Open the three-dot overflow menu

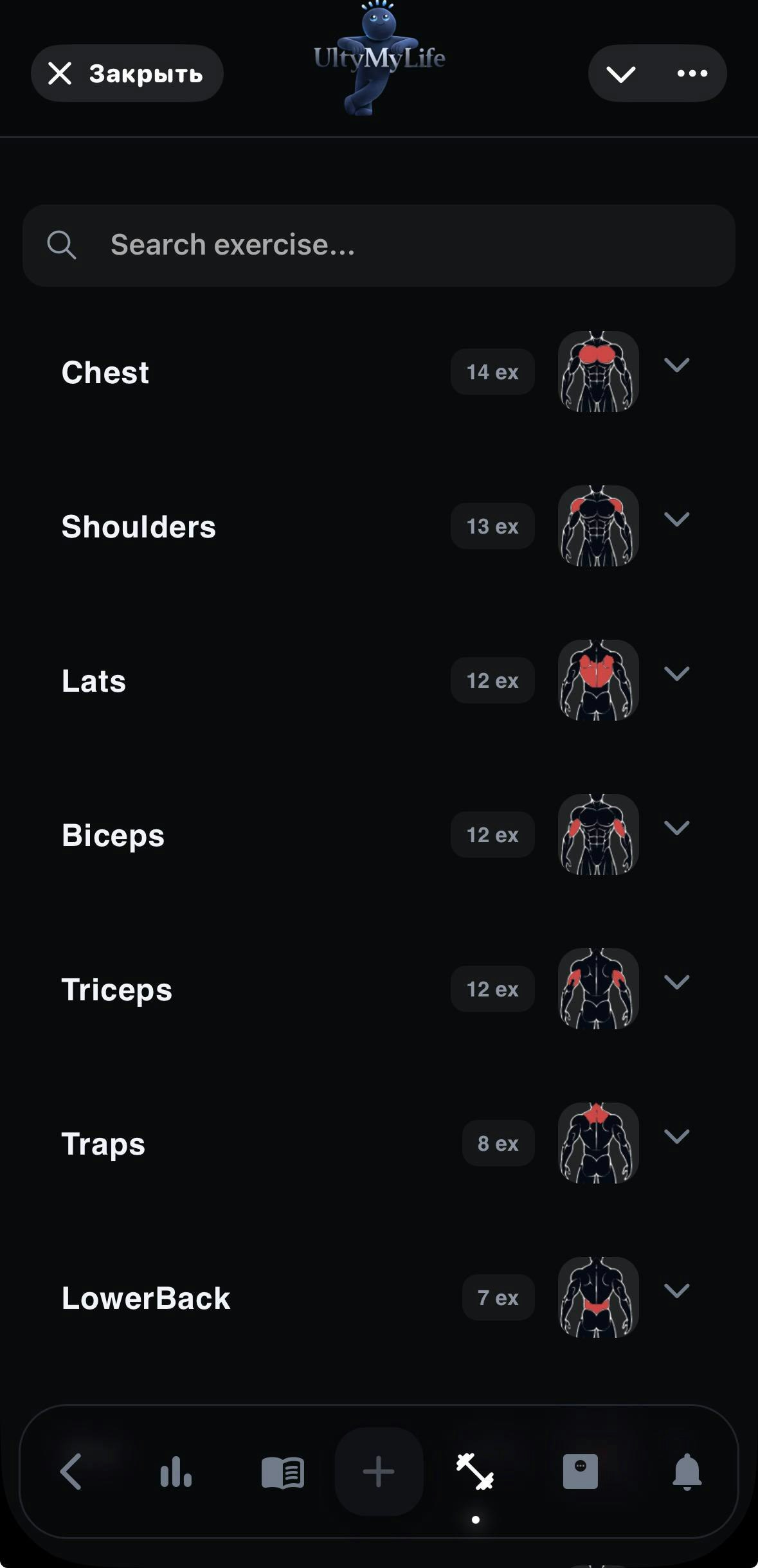(692, 74)
